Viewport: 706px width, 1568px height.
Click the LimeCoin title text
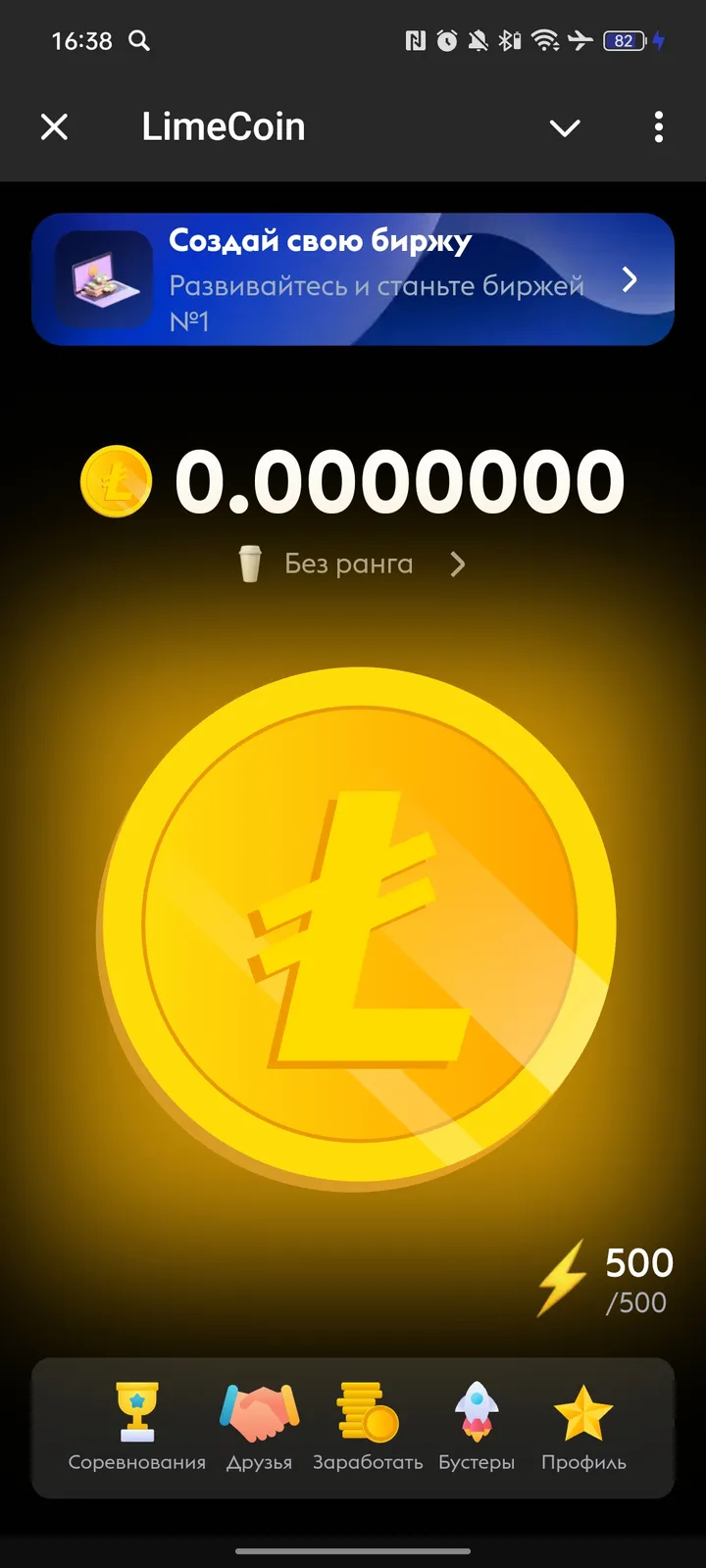click(224, 125)
